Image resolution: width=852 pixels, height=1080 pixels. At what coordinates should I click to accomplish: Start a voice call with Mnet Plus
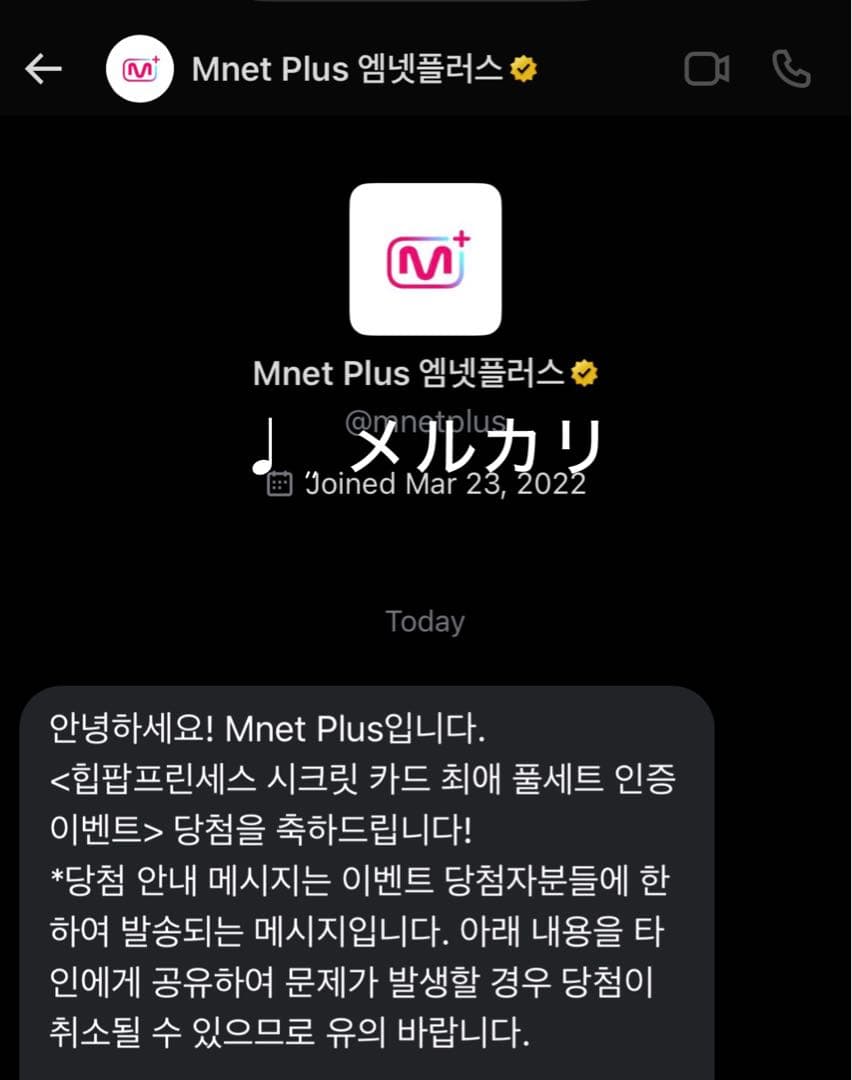click(x=791, y=69)
